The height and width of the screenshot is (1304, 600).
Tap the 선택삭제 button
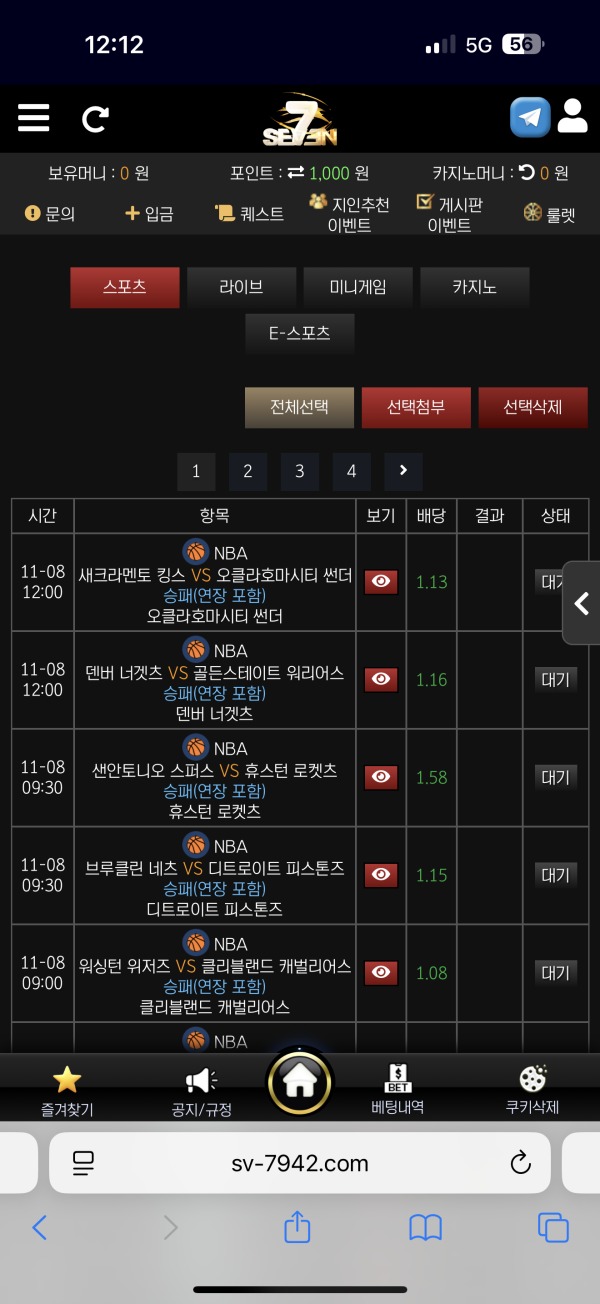click(x=532, y=408)
